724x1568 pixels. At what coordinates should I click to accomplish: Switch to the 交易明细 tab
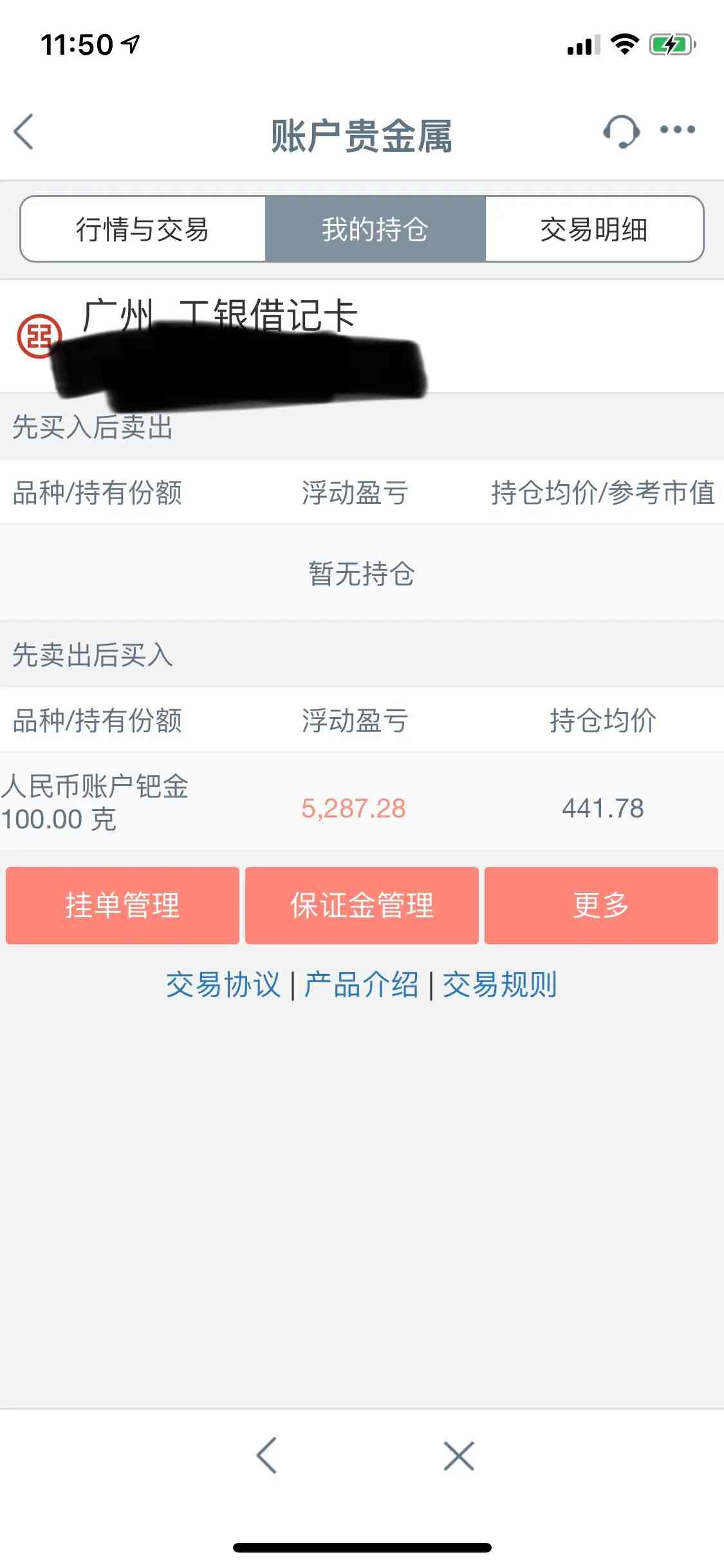(594, 229)
